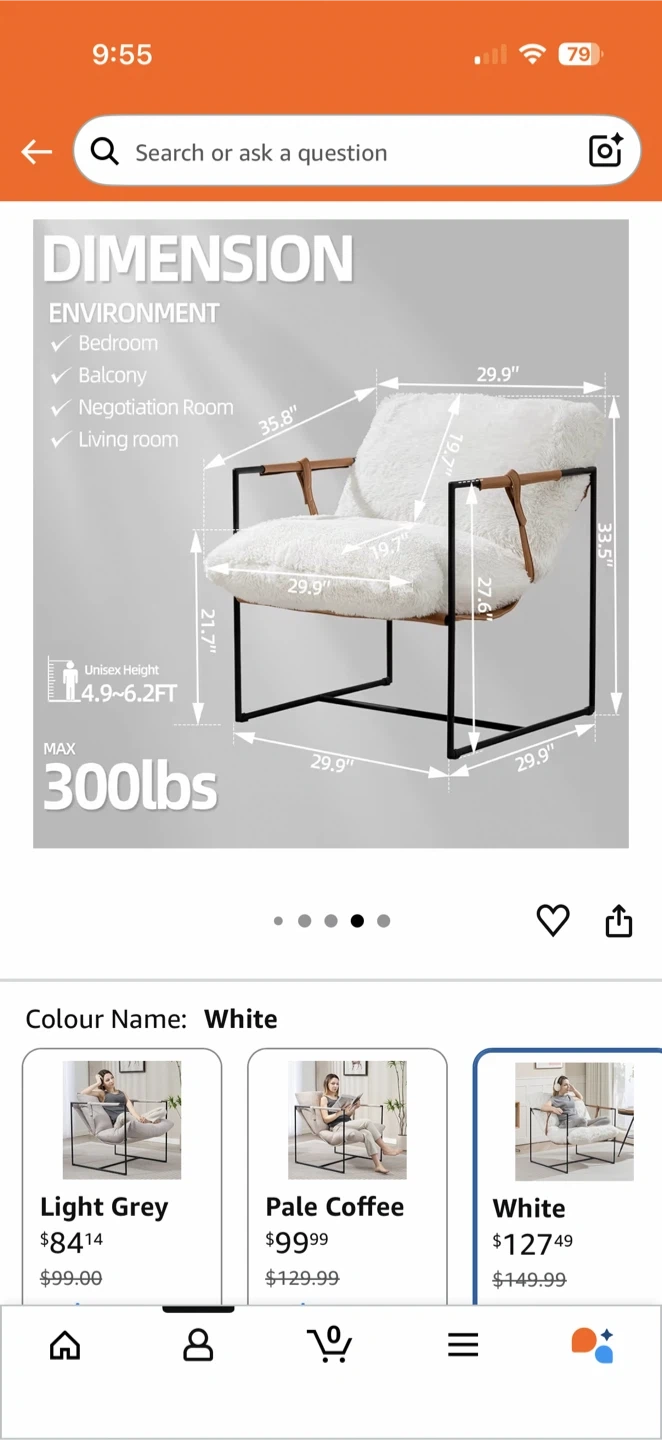Screen dimensions: 662x1440
Task: Tap the search or ask a question field
Action: [x=340, y=152]
